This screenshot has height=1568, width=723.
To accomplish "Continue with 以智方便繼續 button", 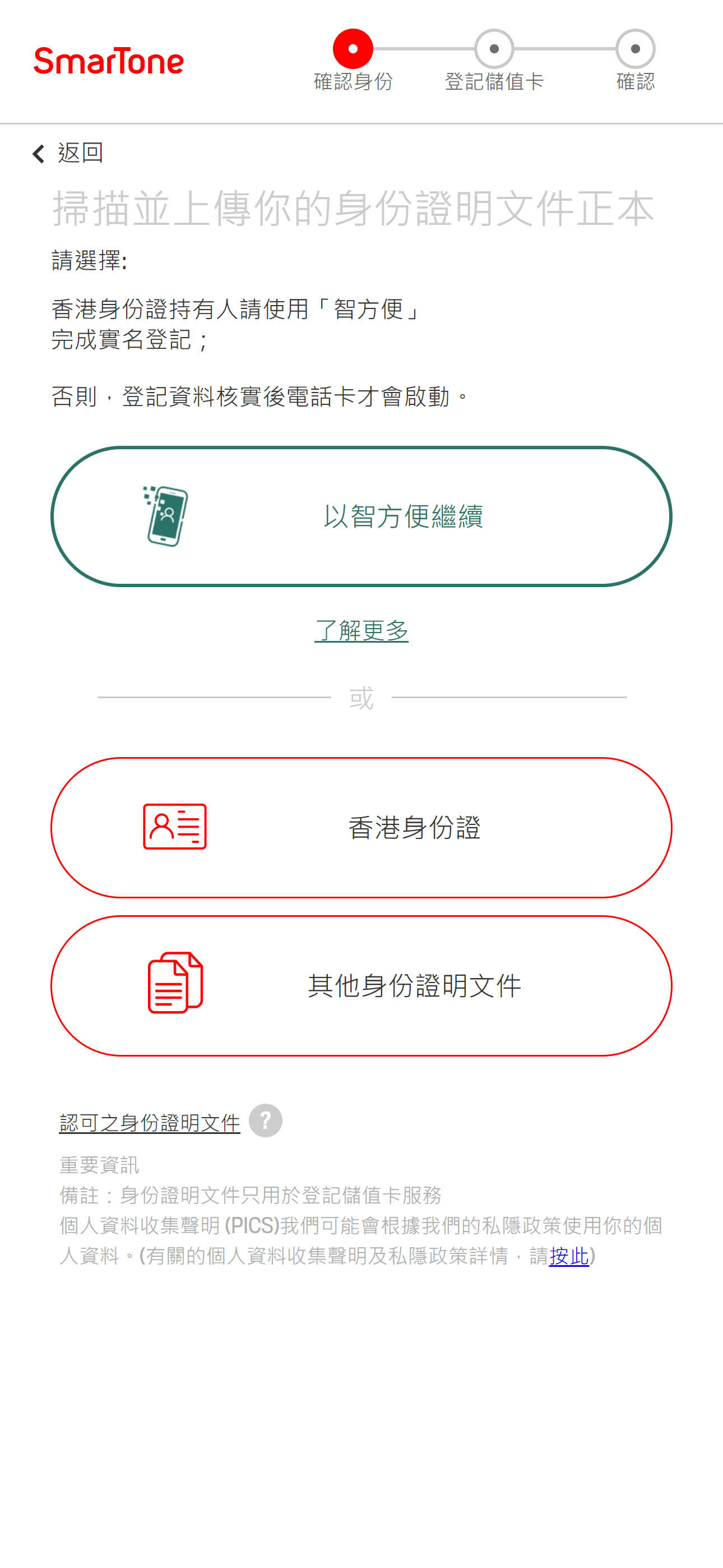I will coord(361,516).
